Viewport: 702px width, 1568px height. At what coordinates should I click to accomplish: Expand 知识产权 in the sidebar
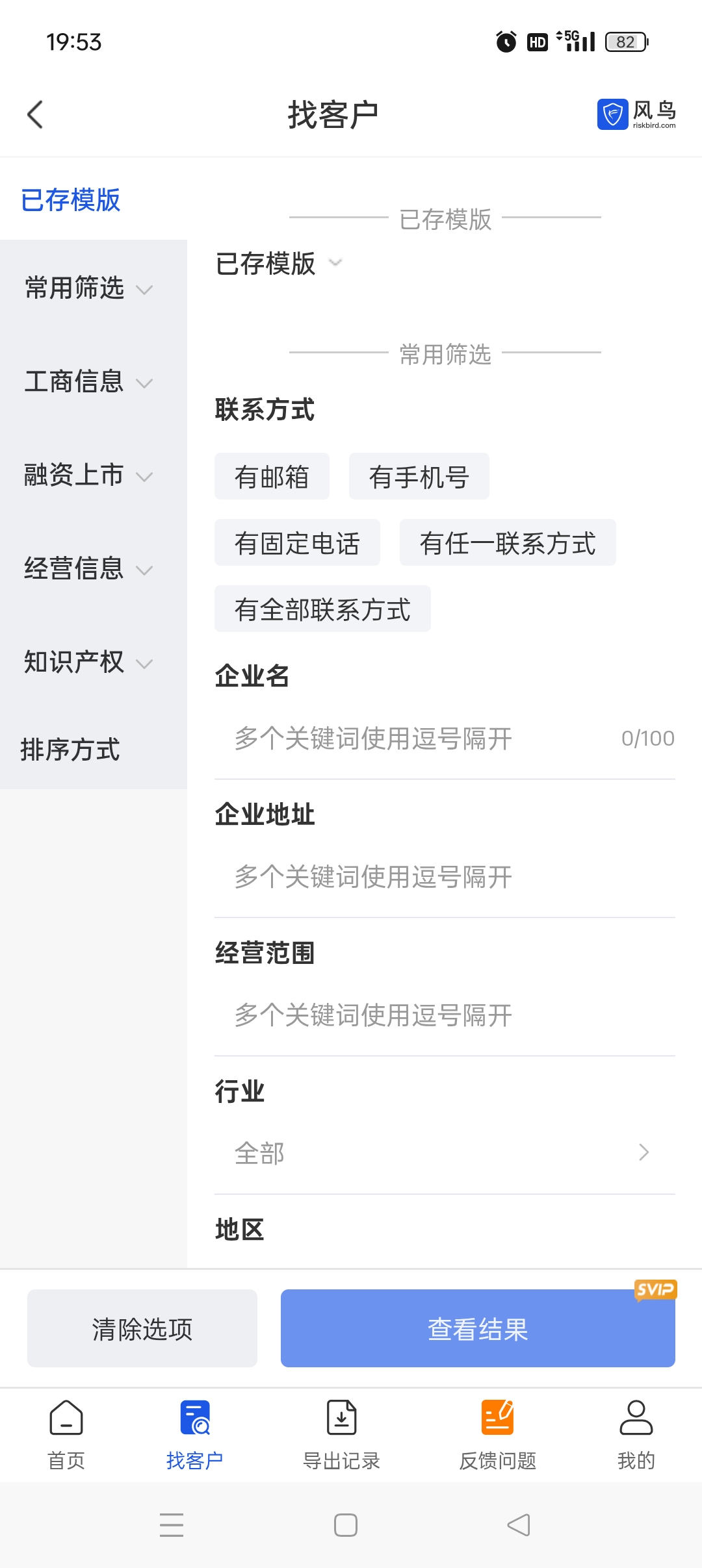88,662
